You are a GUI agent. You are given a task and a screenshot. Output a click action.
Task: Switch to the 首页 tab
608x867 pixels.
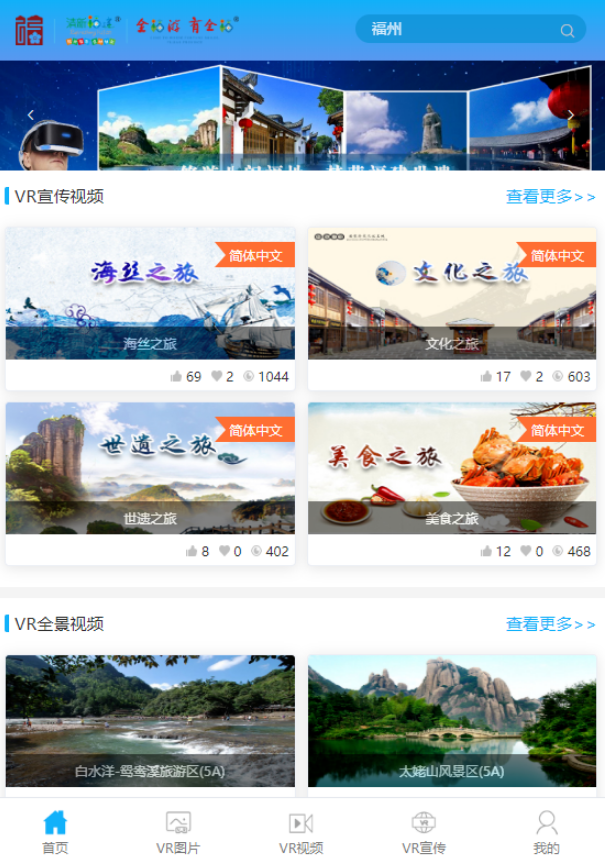point(55,832)
